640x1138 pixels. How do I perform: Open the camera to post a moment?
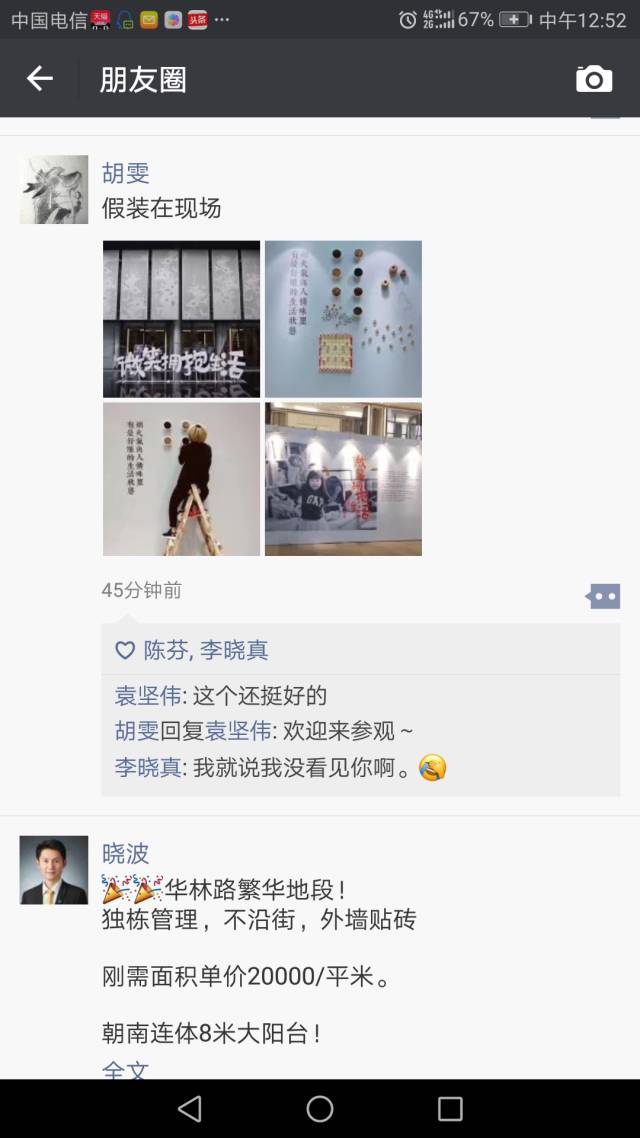point(594,79)
